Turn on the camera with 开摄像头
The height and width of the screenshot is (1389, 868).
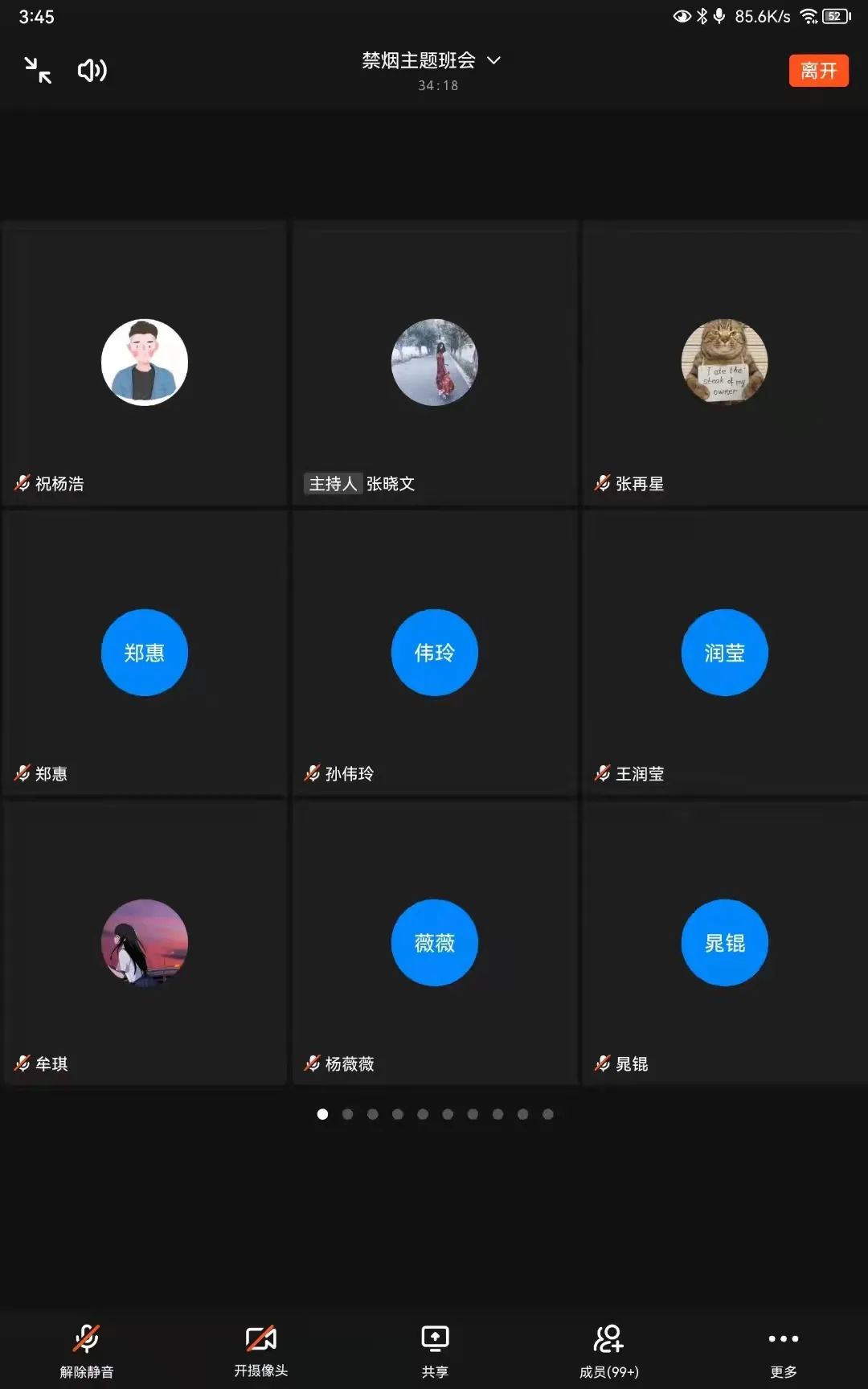pos(260,1349)
